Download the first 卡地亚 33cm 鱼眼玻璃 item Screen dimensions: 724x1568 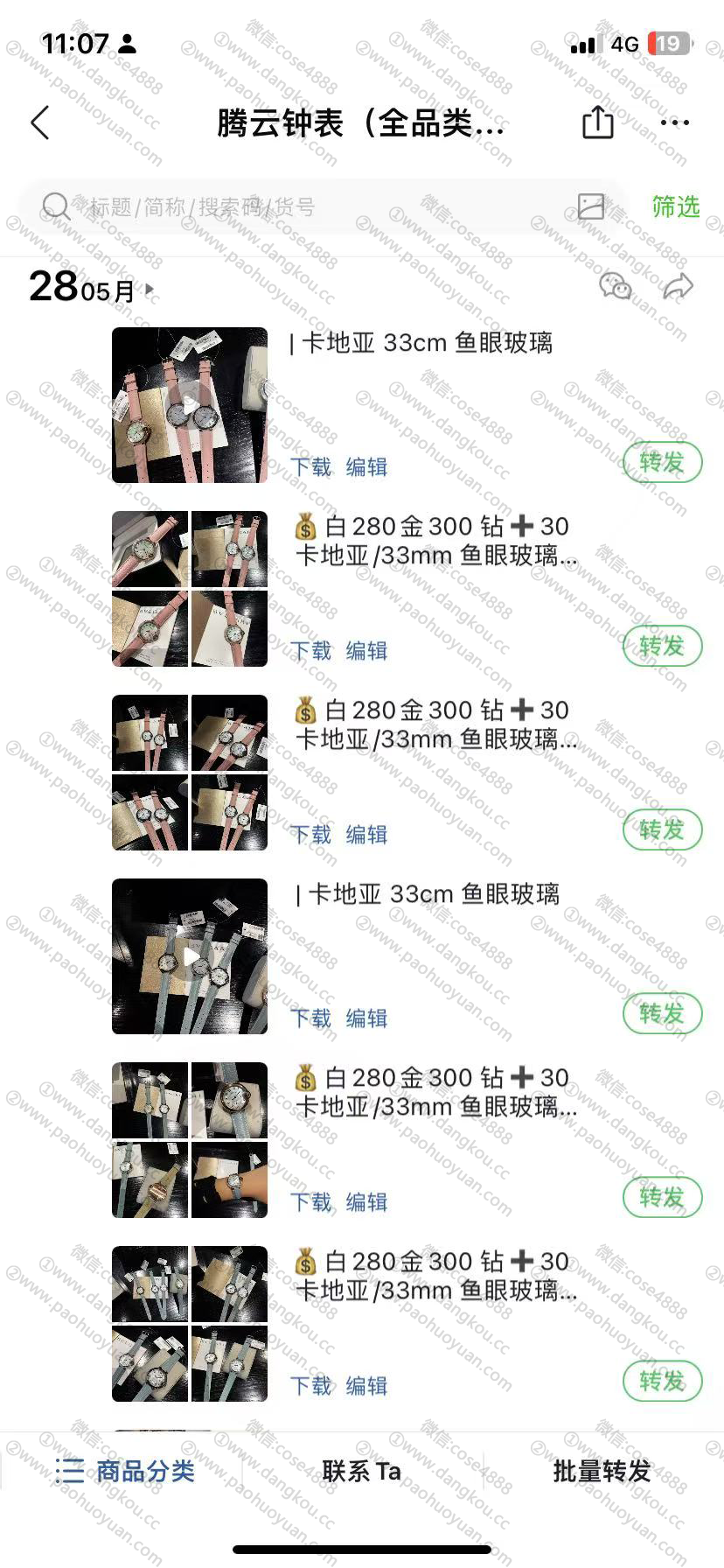point(311,467)
